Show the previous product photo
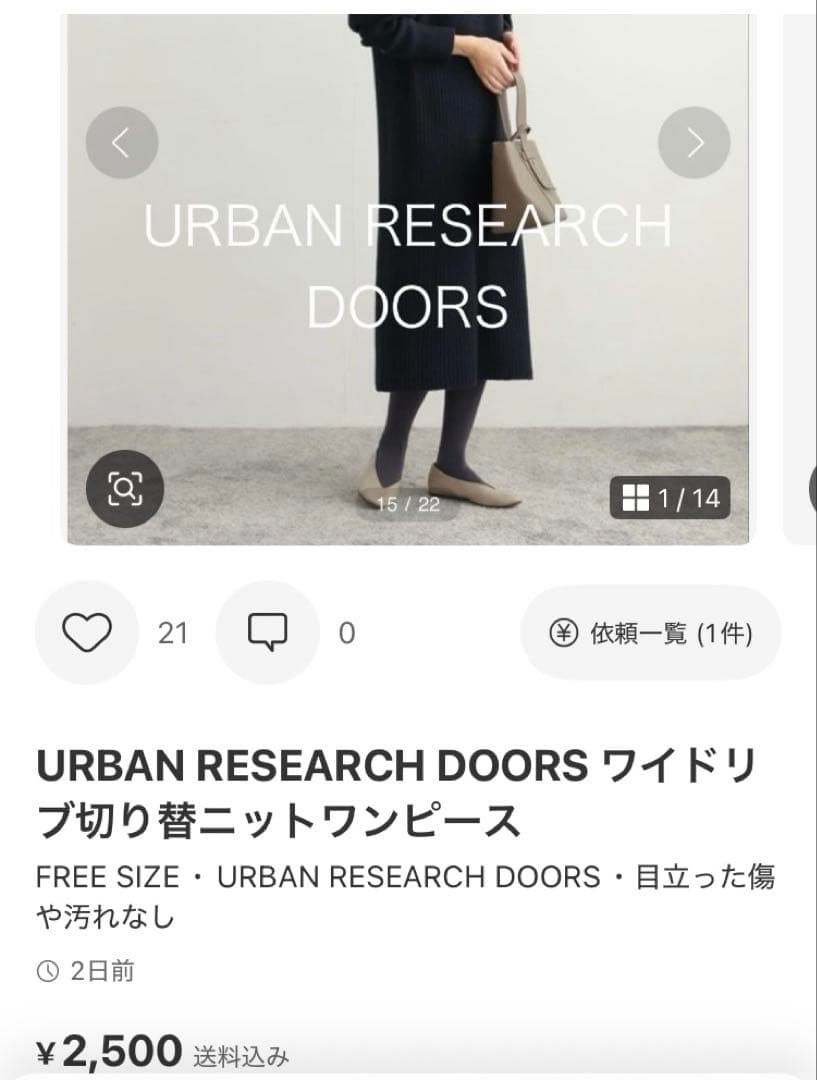The image size is (817, 1080). coord(122,141)
